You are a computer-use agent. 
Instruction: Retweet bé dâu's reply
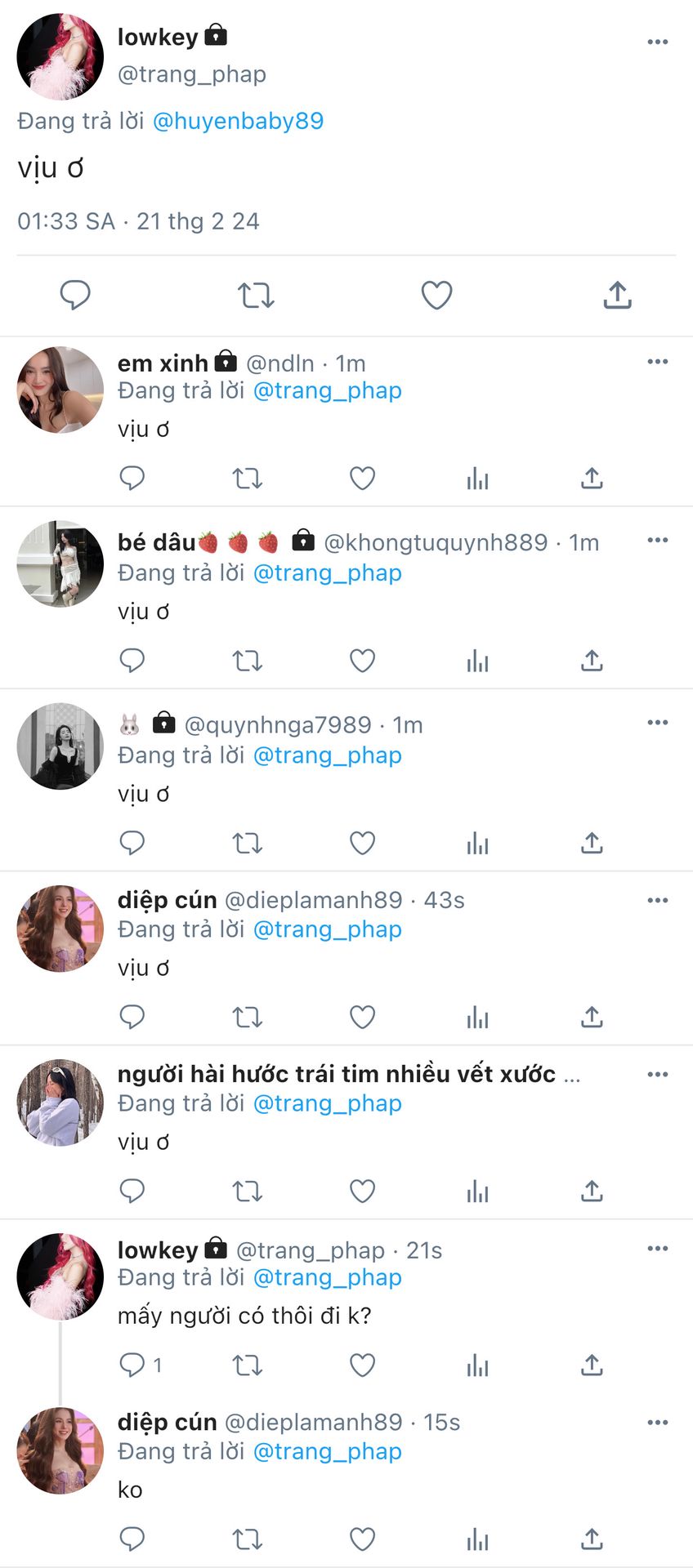coord(247,660)
